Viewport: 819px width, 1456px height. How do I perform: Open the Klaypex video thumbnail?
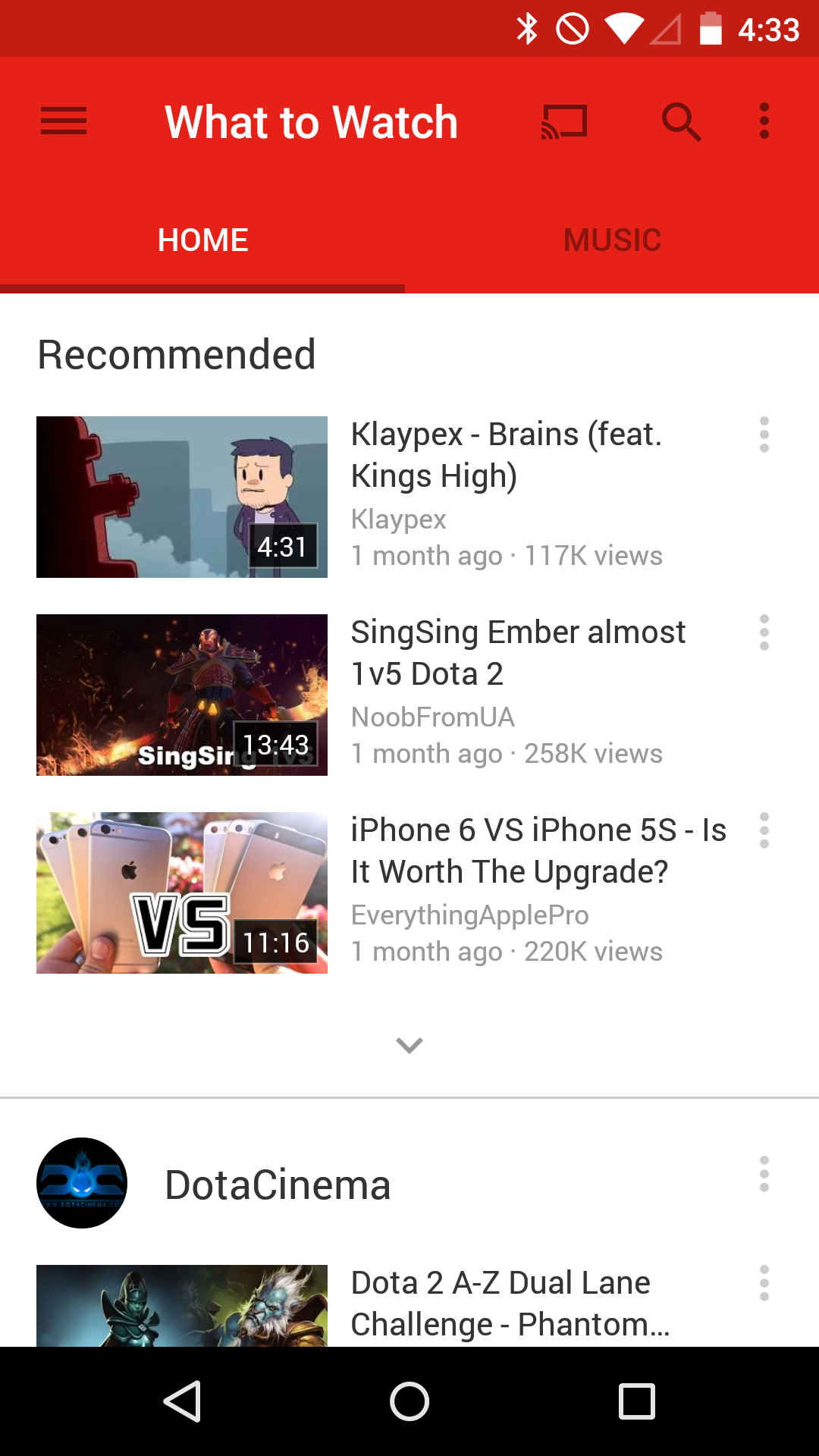coord(181,497)
